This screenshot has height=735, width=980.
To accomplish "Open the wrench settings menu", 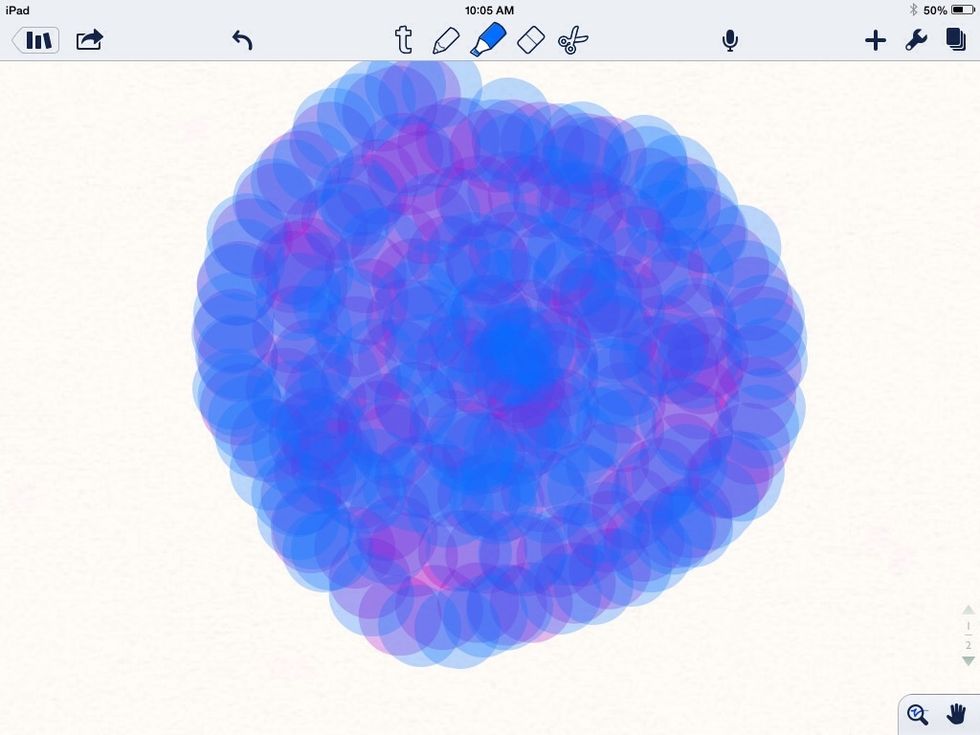I will pyautogui.click(x=916, y=40).
